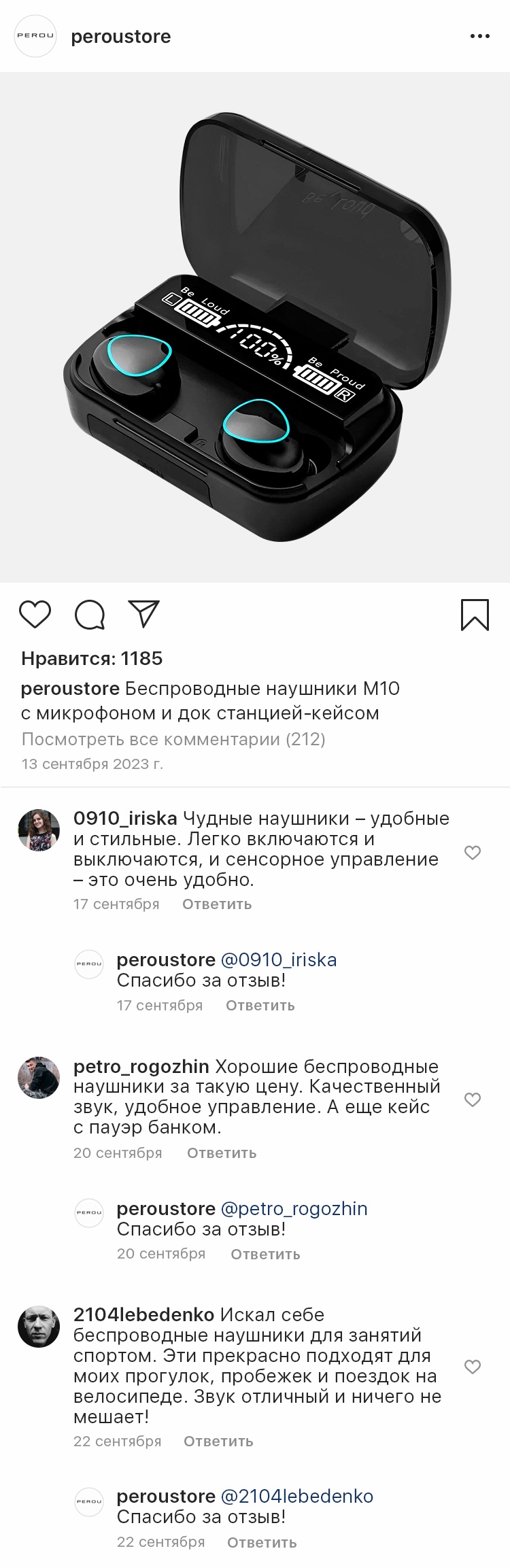Open 0910_iriska's profile avatar
Screen dimensions: 510x1568
point(39,830)
